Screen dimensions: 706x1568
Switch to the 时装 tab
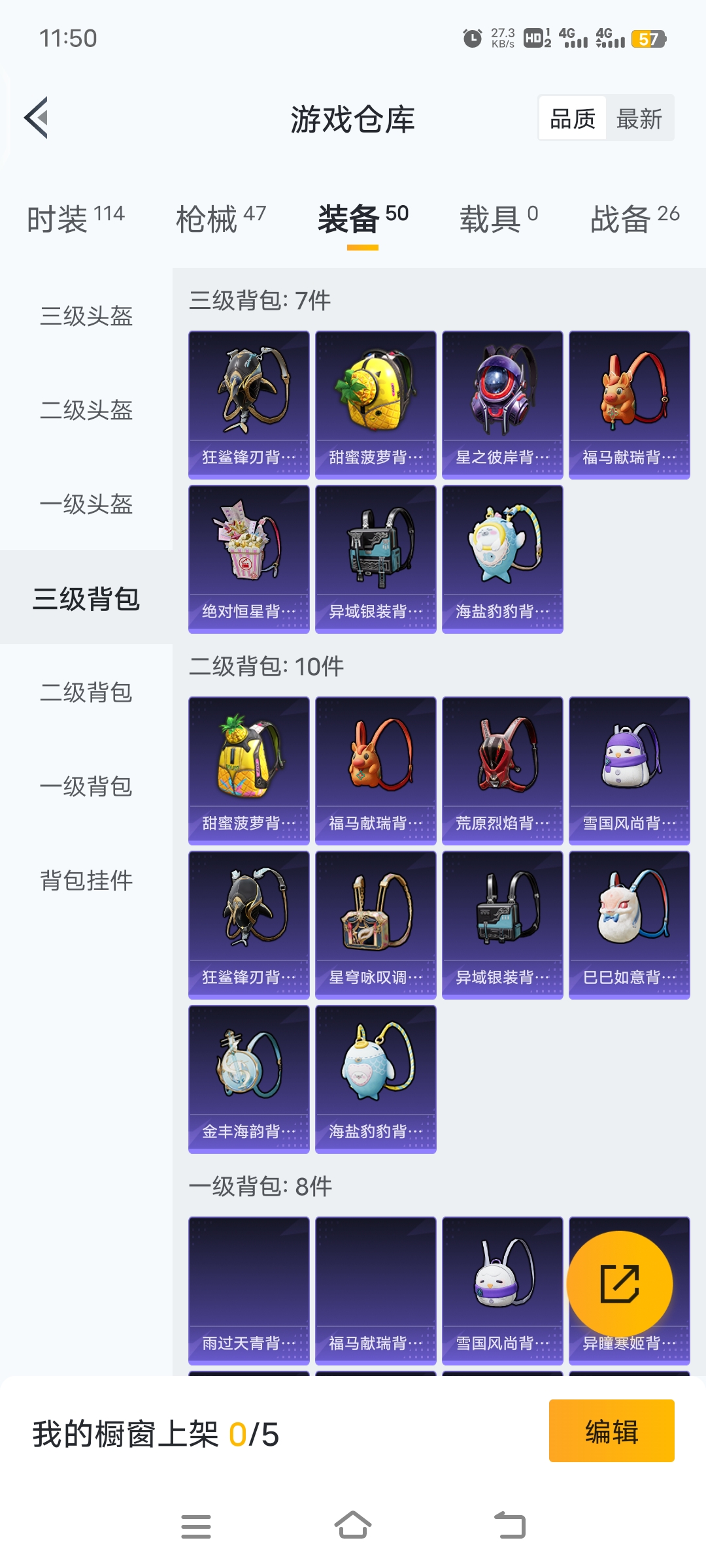tap(75, 218)
